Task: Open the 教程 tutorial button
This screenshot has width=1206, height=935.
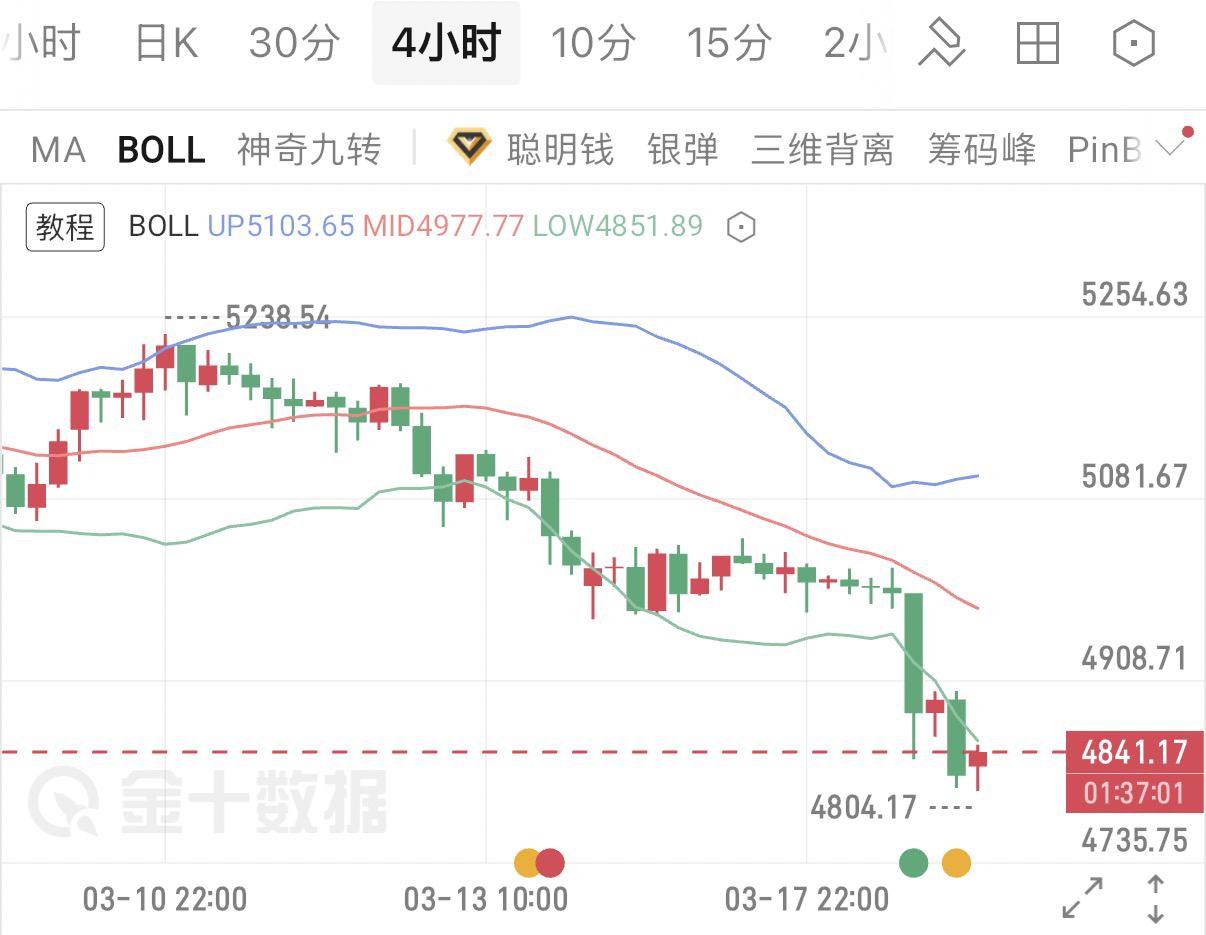Action: [65, 227]
